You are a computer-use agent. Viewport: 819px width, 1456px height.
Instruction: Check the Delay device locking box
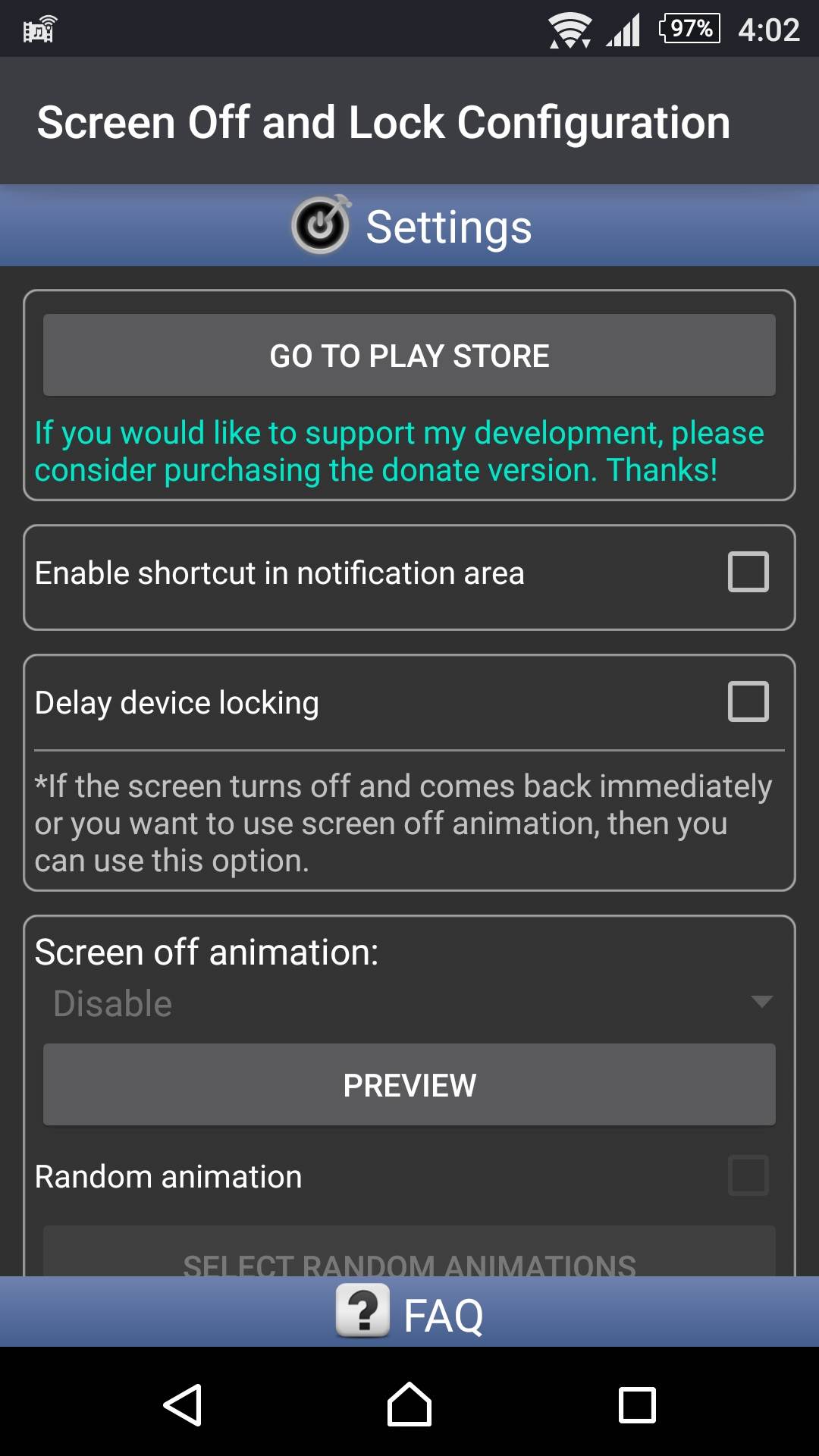748,701
